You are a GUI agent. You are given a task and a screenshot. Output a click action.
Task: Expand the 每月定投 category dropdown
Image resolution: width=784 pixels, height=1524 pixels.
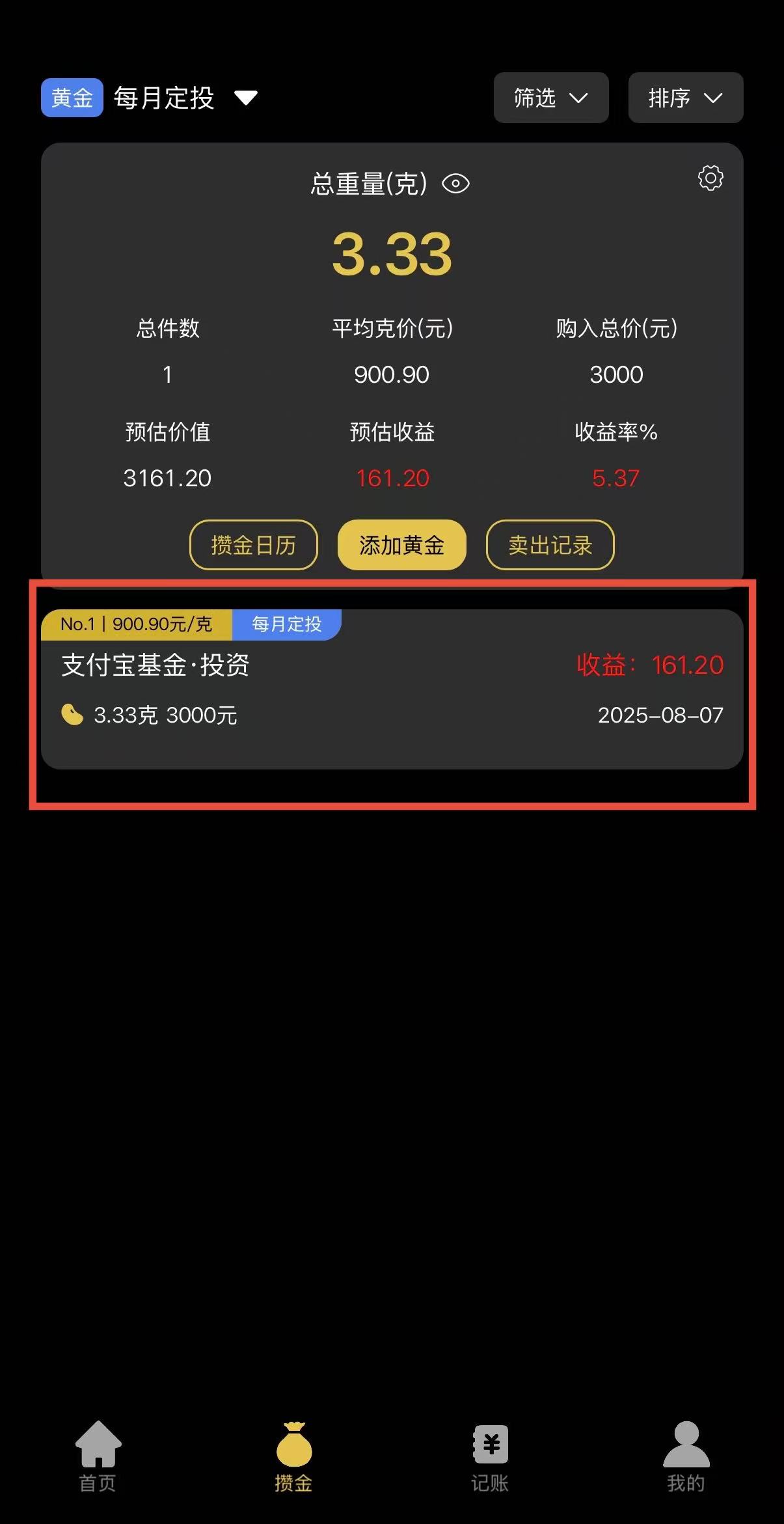[x=245, y=98]
